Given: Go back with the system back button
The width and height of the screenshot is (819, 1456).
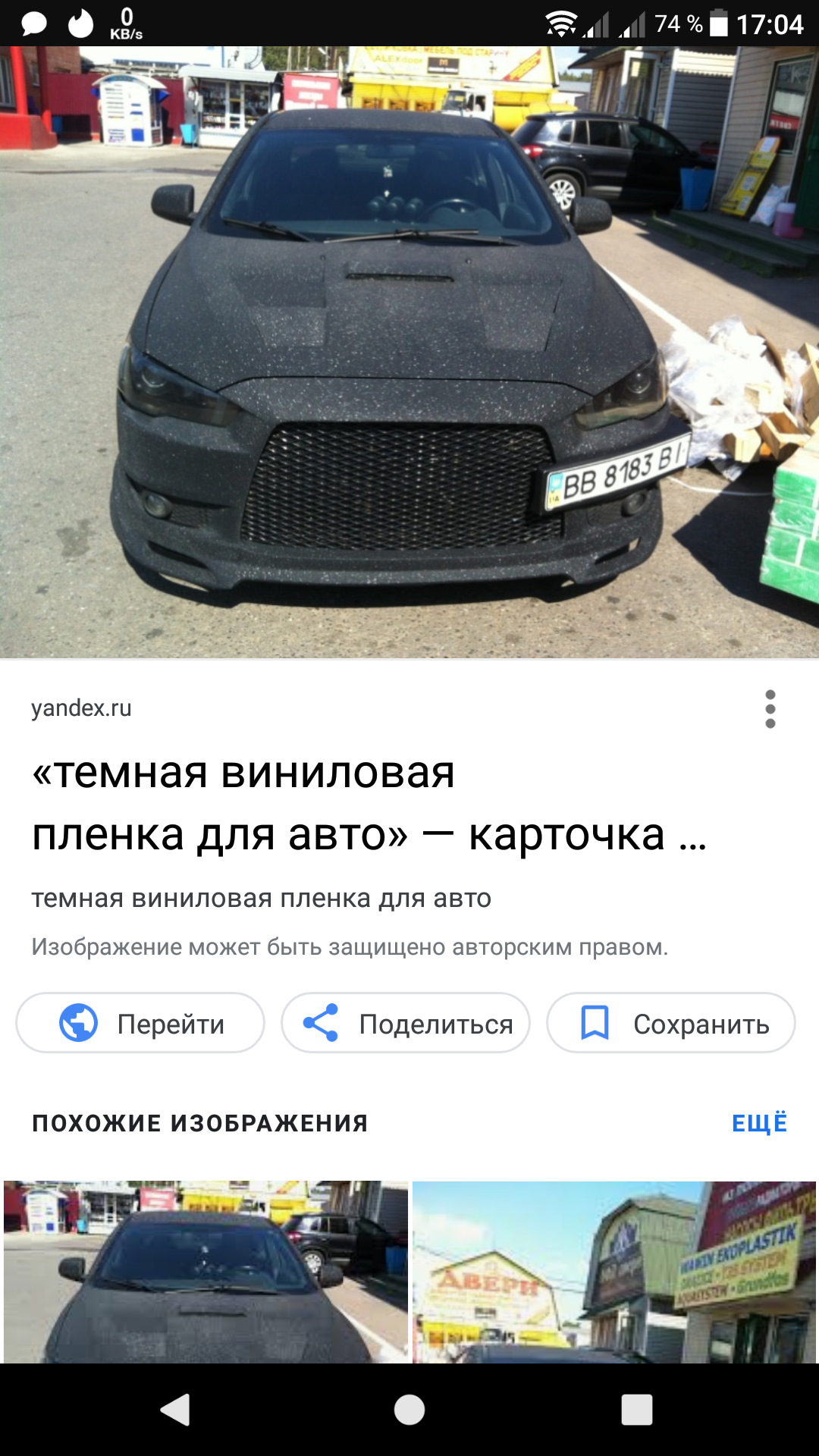Looking at the screenshot, I should [175, 1410].
